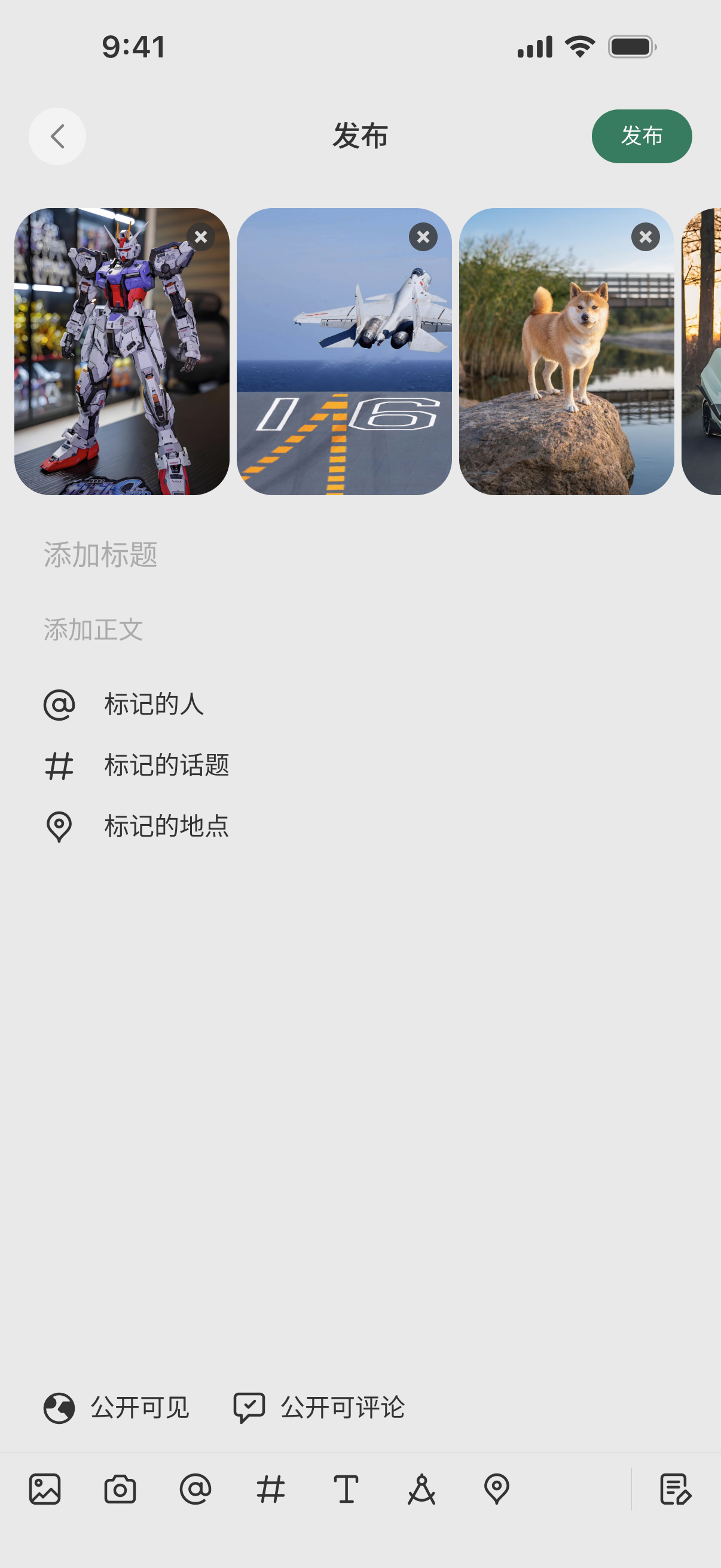Open the compass drawing tool in the toolbar
The height and width of the screenshot is (1568, 721).
point(421,1489)
